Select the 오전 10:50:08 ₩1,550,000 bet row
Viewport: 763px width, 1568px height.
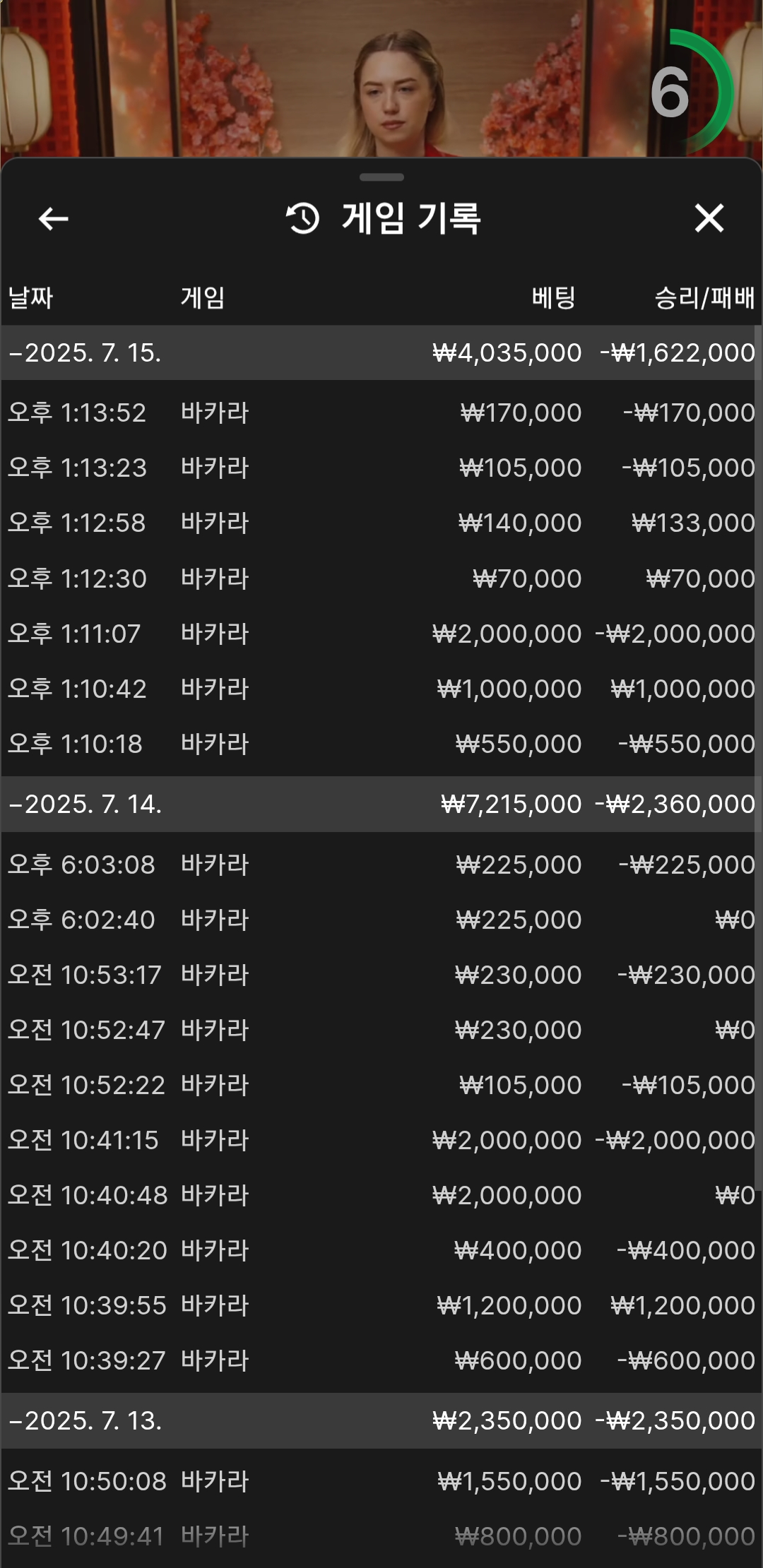click(381, 1481)
